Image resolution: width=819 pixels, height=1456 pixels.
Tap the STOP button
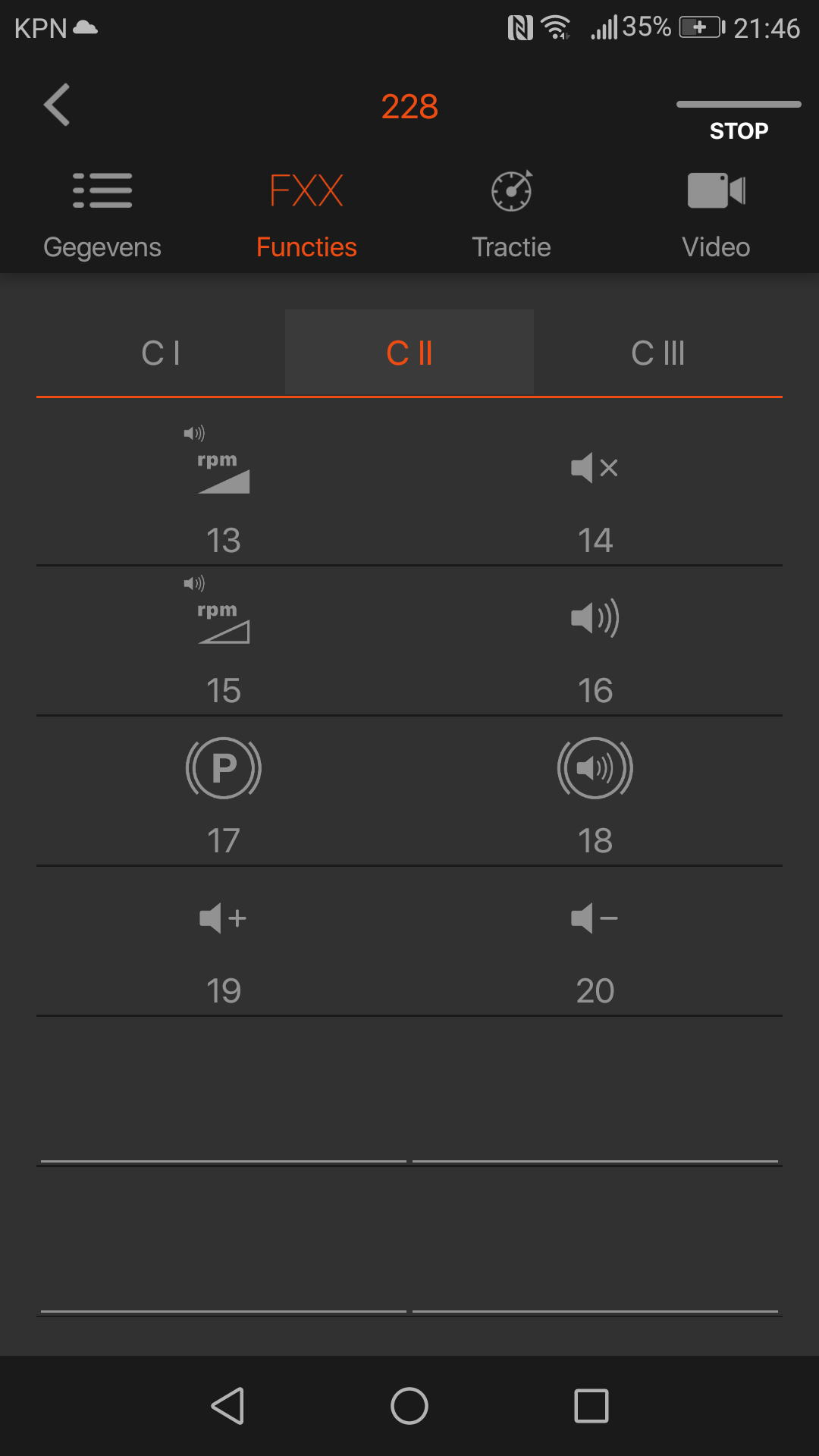pyautogui.click(x=739, y=122)
